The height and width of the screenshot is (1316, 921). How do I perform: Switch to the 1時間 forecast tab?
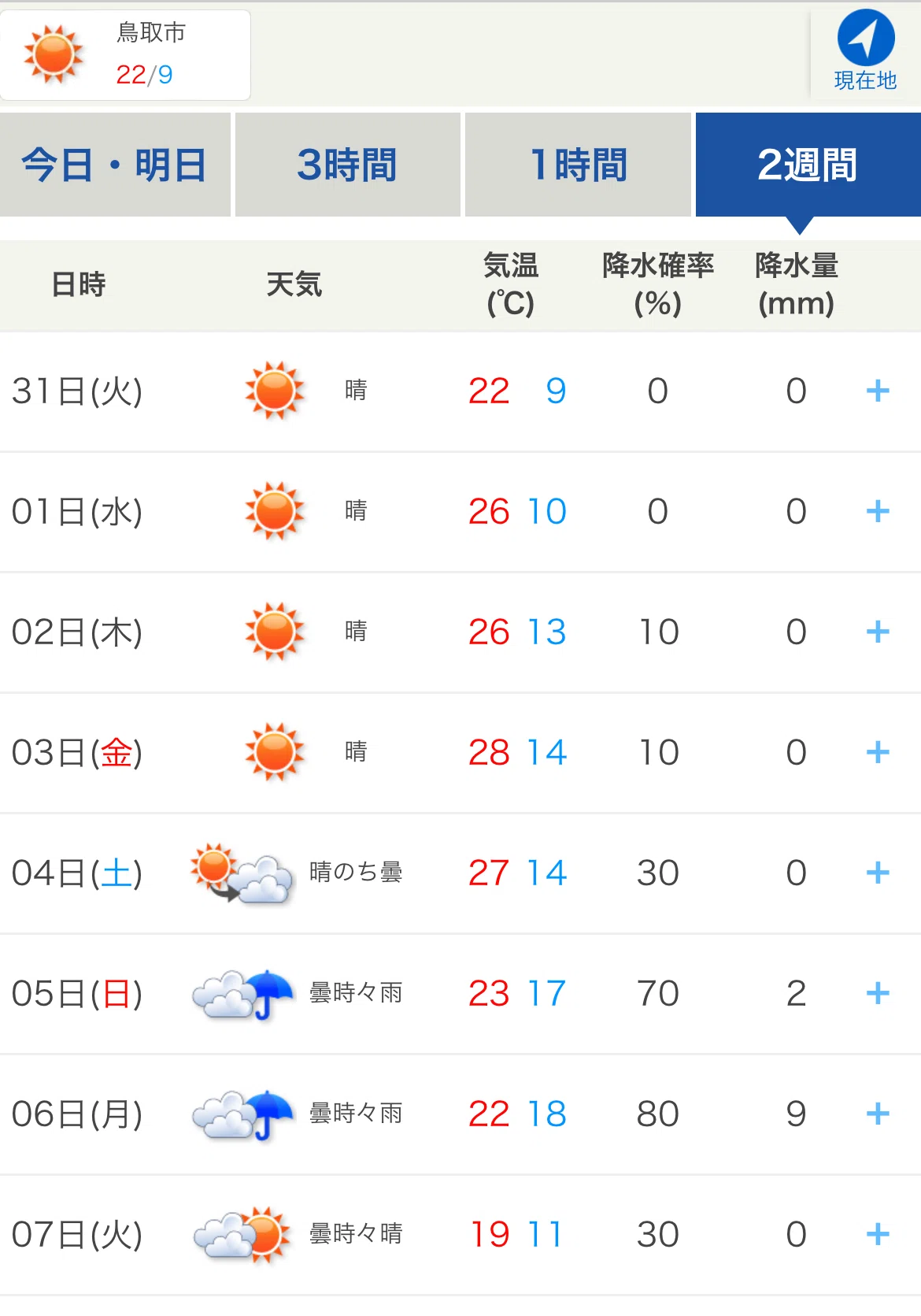tap(578, 165)
